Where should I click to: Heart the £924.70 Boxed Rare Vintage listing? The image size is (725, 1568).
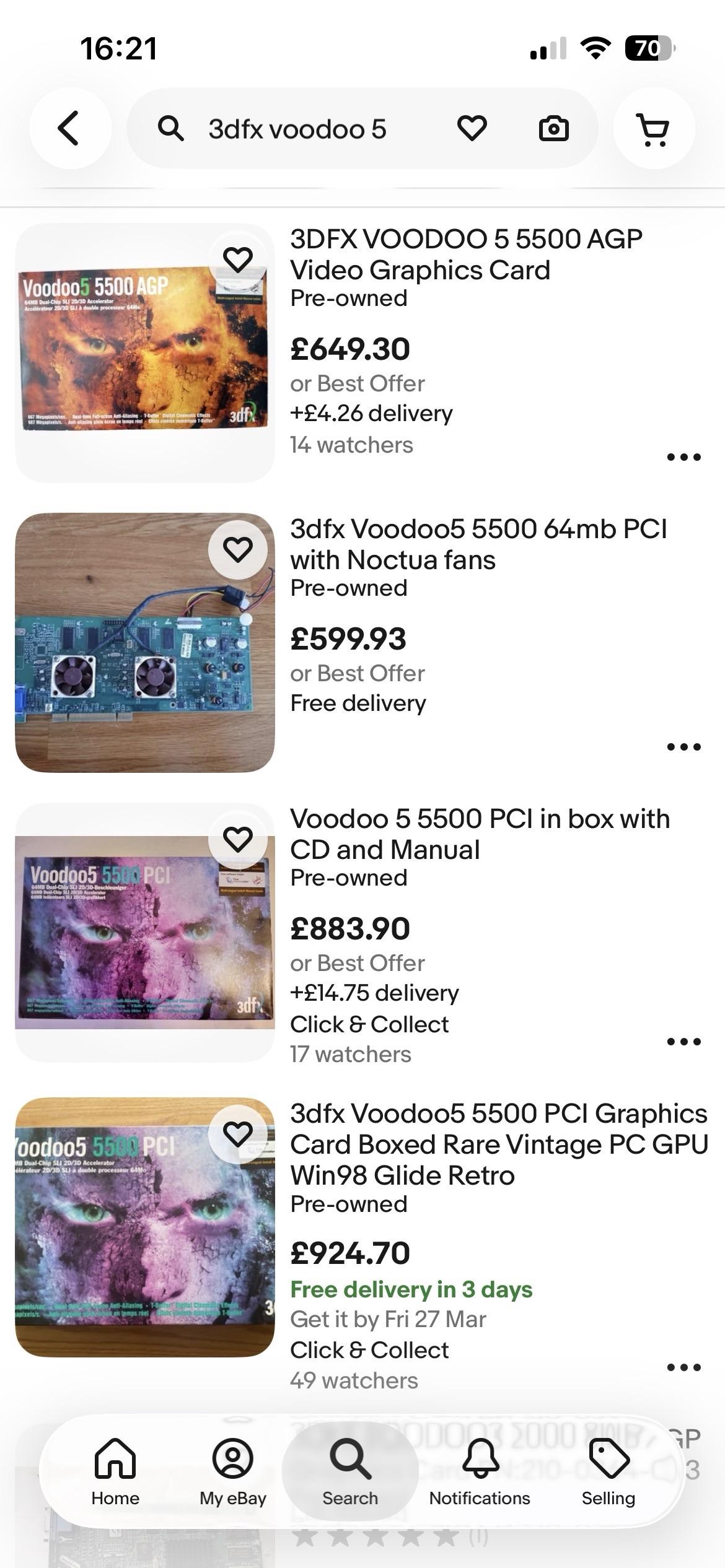(x=238, y=1134)
